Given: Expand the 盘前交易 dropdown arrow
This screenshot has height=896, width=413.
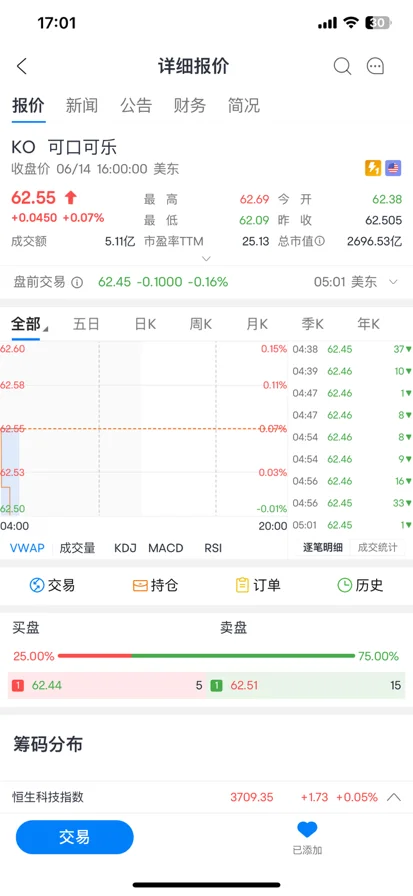Looking at the screenshot, I should 393,282.
